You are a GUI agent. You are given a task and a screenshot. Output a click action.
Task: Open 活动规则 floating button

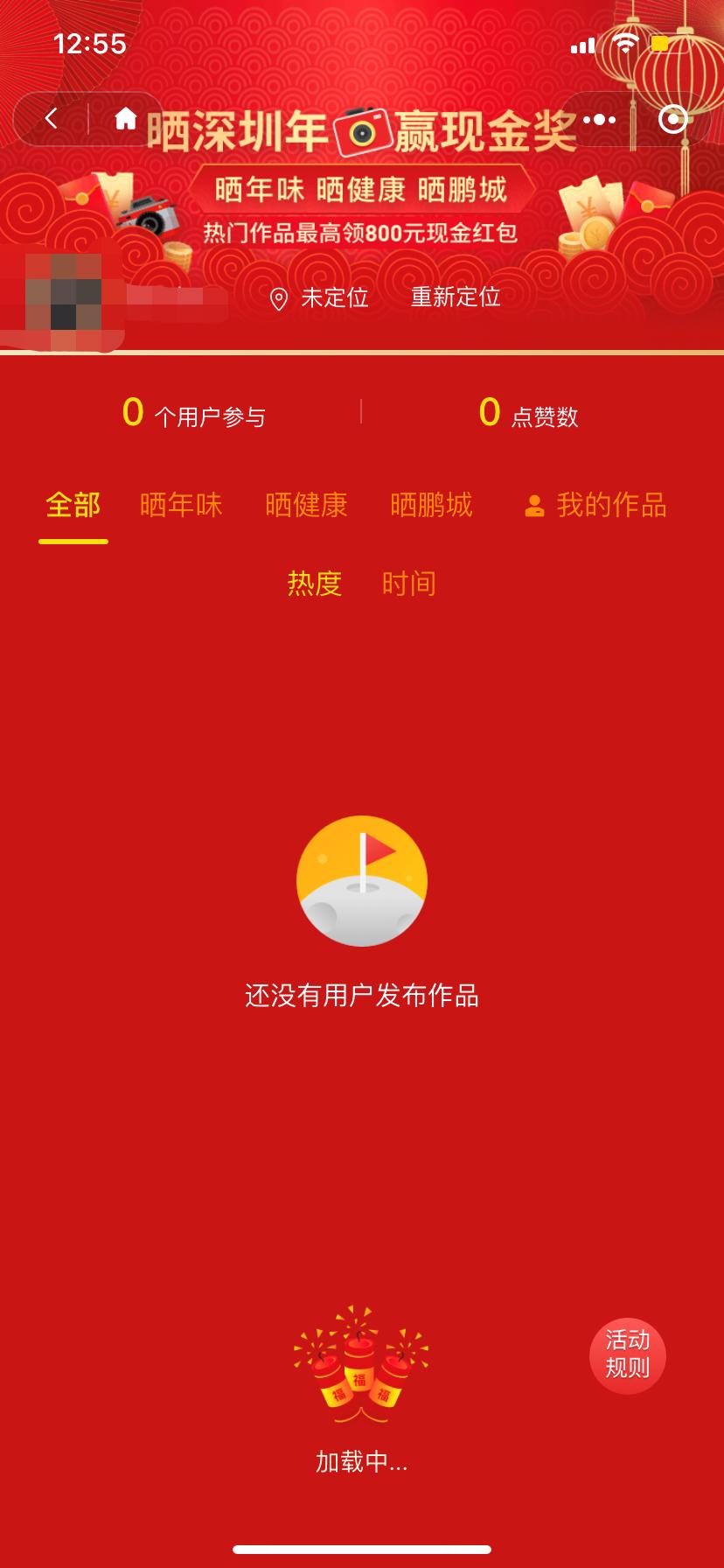coord(627,1354)
